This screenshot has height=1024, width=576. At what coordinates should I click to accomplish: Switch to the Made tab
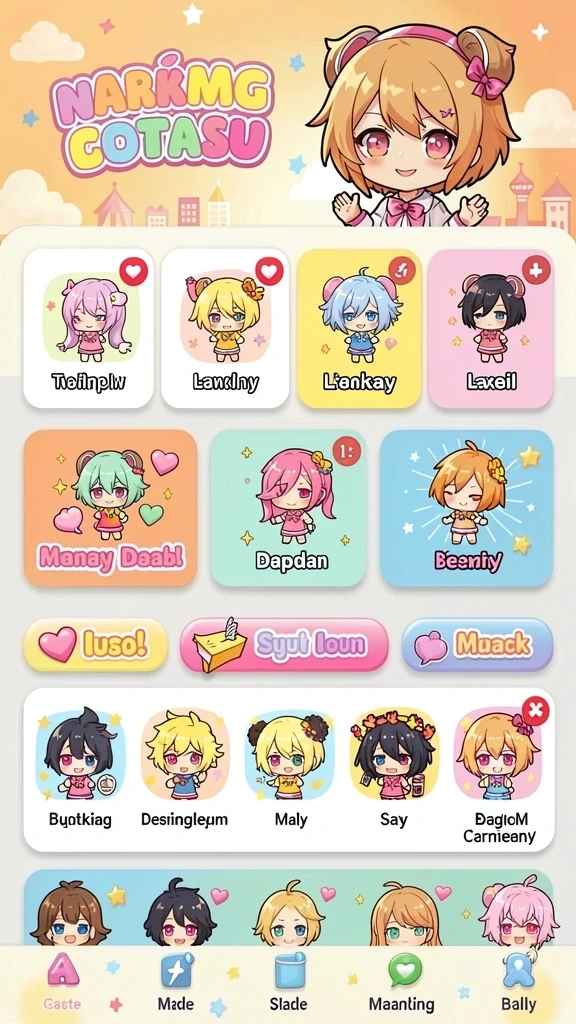pyautogui.click(x=176, y=983)
